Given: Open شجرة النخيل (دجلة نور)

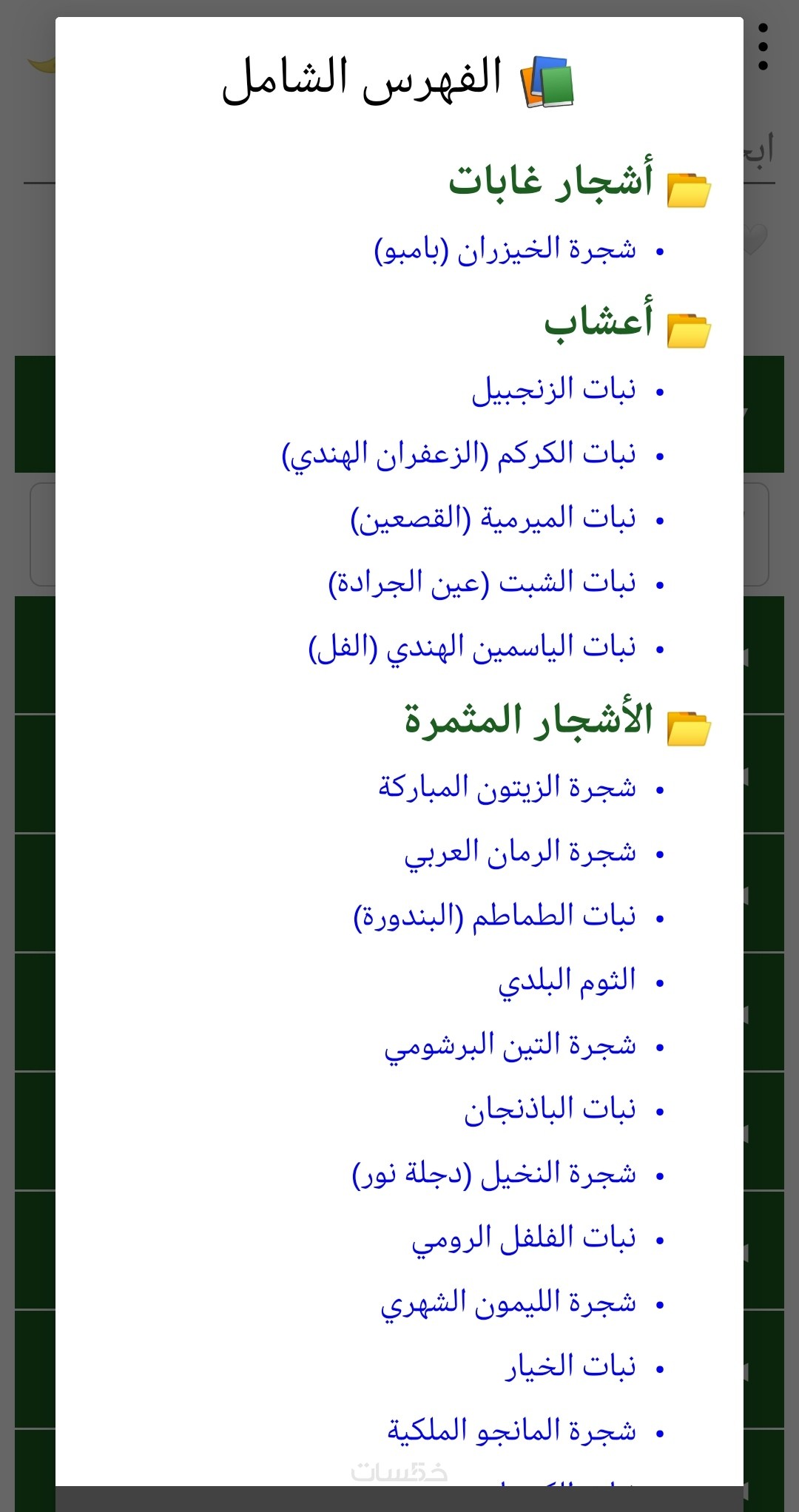Looking at the screenshot, I should pyautogui.click(x=493, y=1174).
